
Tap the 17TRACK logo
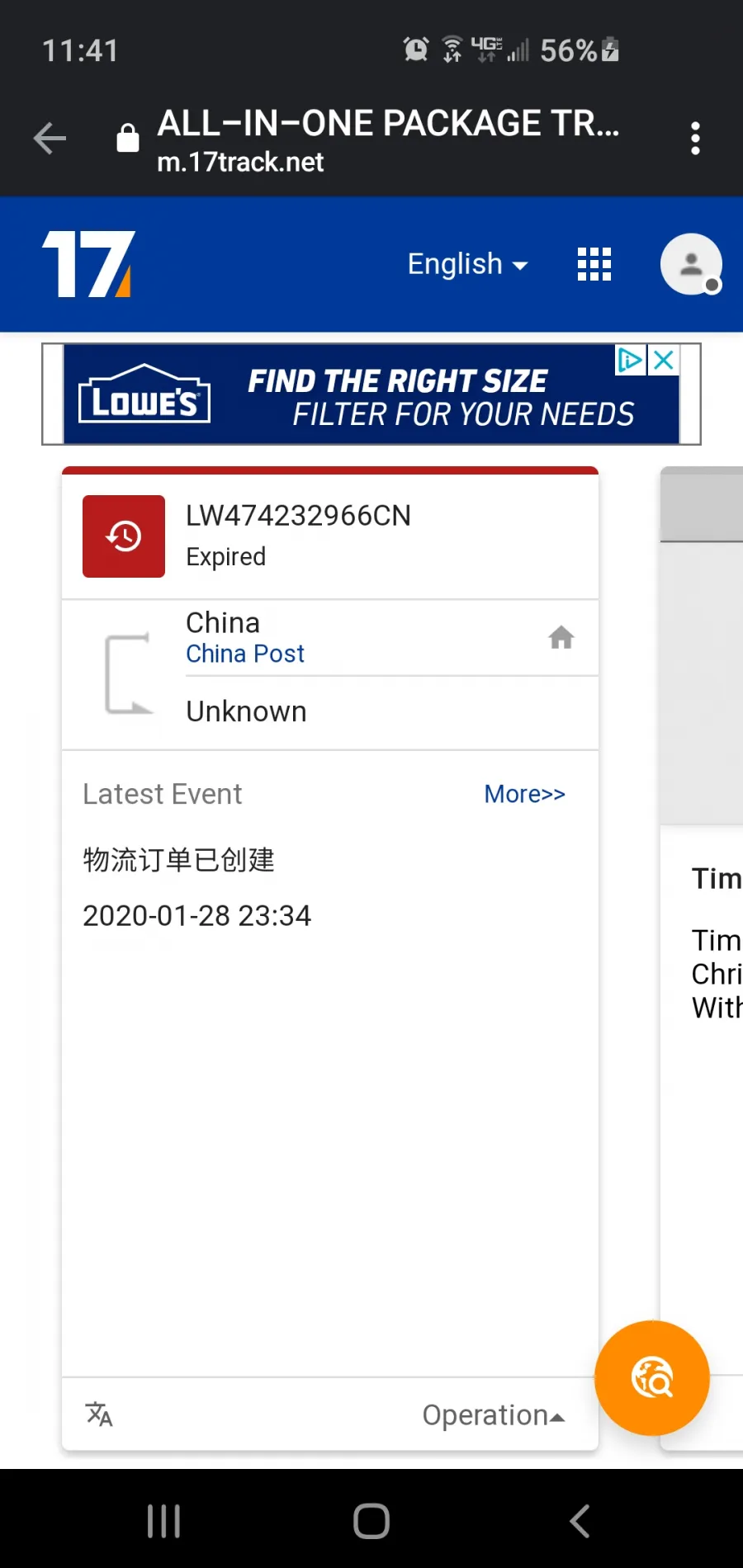click(88, 264)
